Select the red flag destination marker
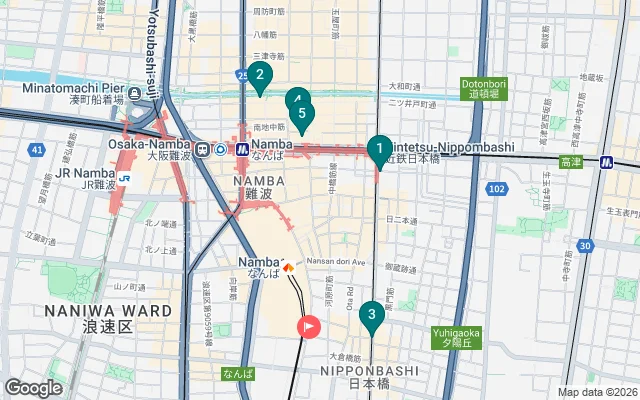The image size is (640, 400). (309, 325)
